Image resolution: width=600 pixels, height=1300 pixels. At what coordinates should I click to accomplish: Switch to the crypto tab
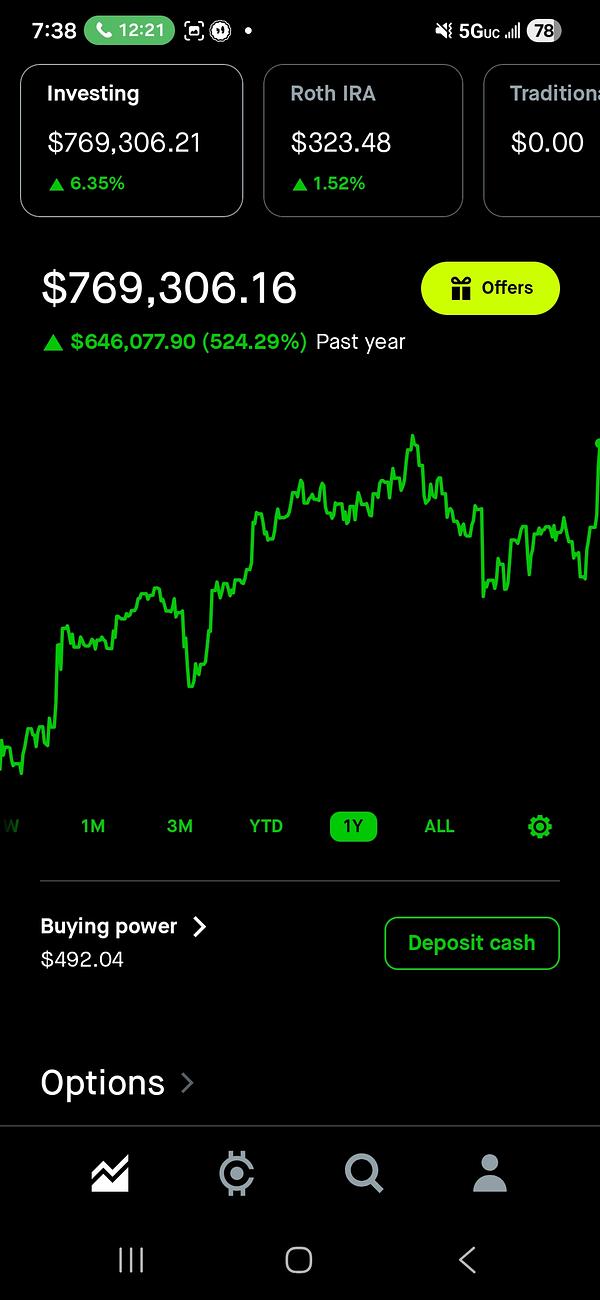237,1173
